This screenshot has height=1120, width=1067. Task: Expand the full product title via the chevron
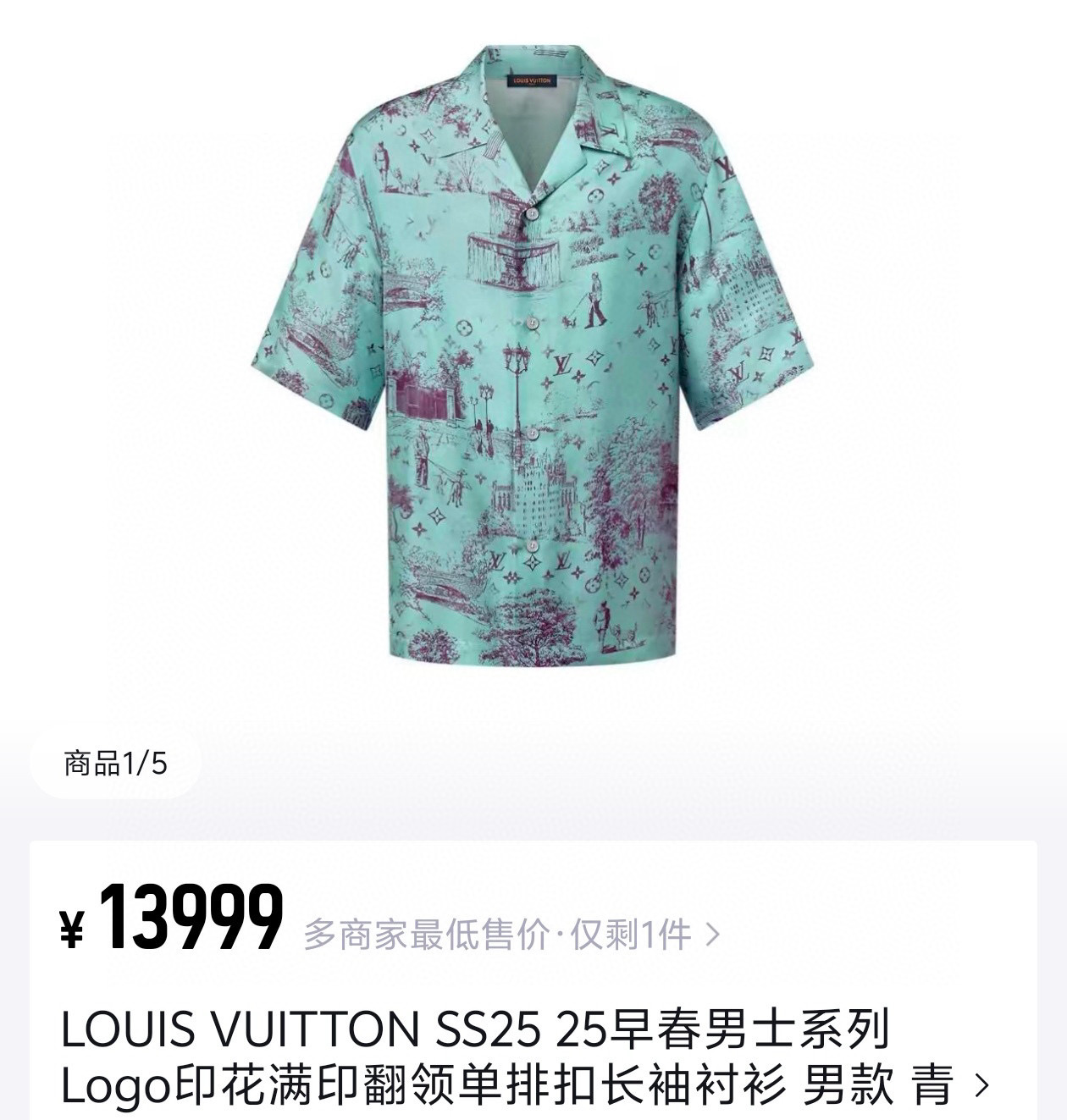(982, 1085)
